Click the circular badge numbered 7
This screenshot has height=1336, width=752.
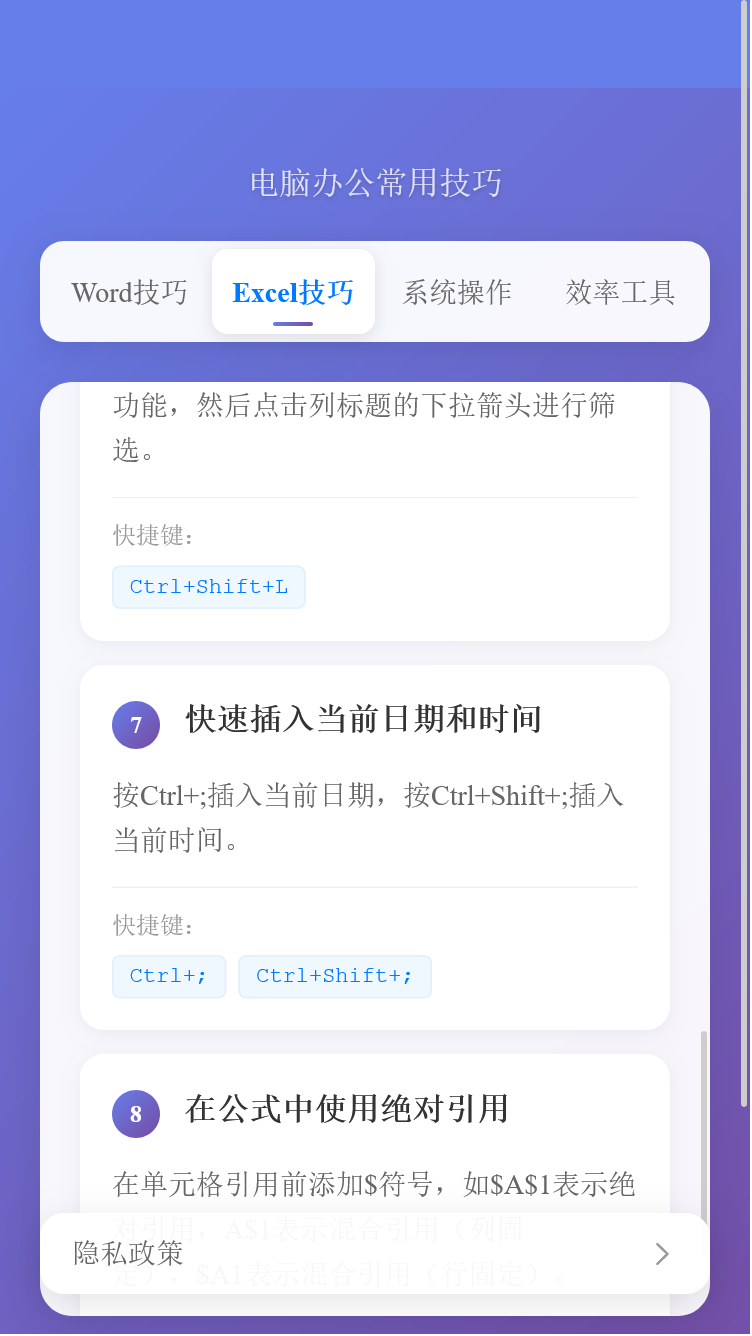click(136, 725)
